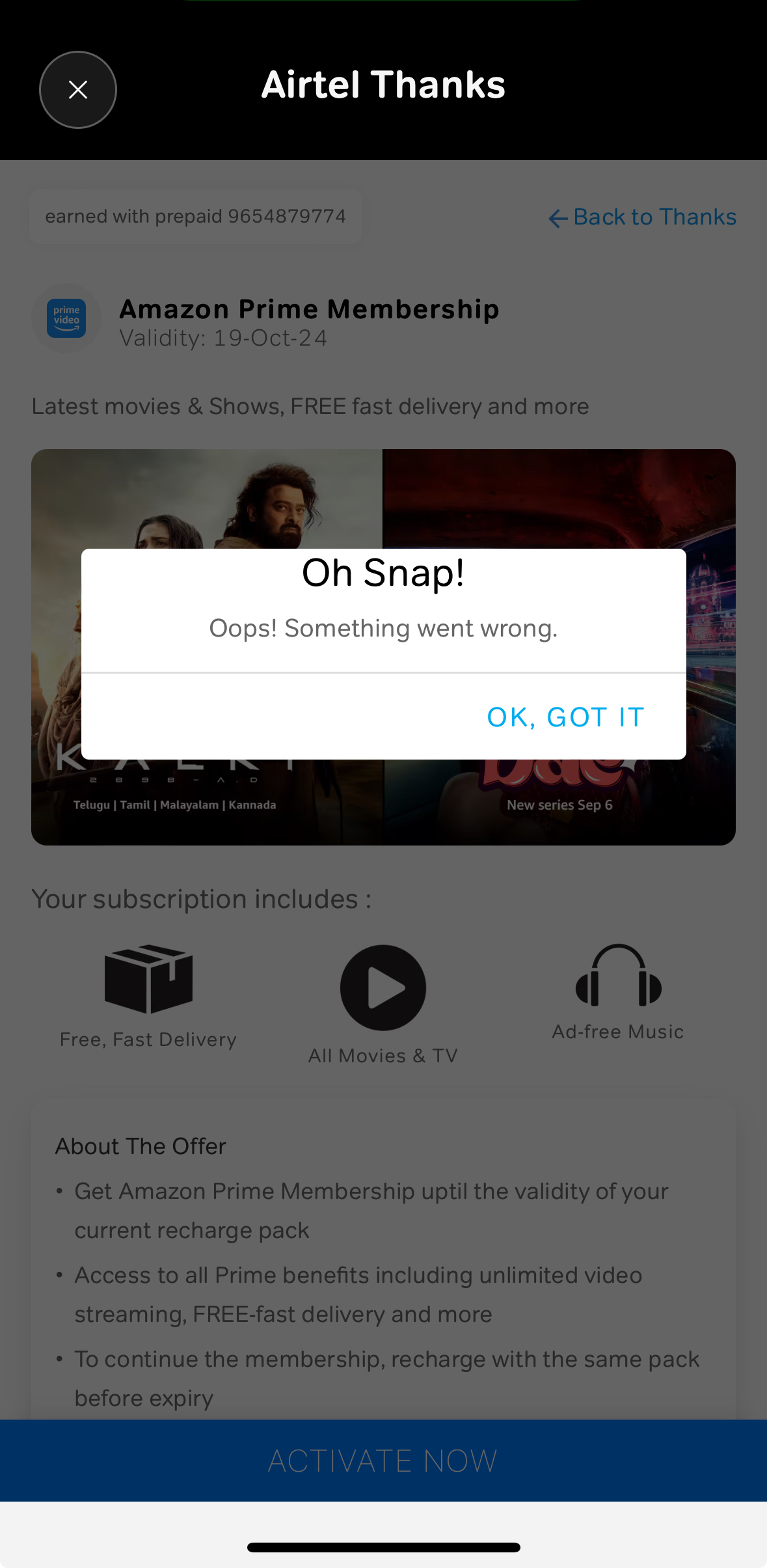
Task: Dismiss the error with OK, GOT IT
Action: click(x=565, y=717)
